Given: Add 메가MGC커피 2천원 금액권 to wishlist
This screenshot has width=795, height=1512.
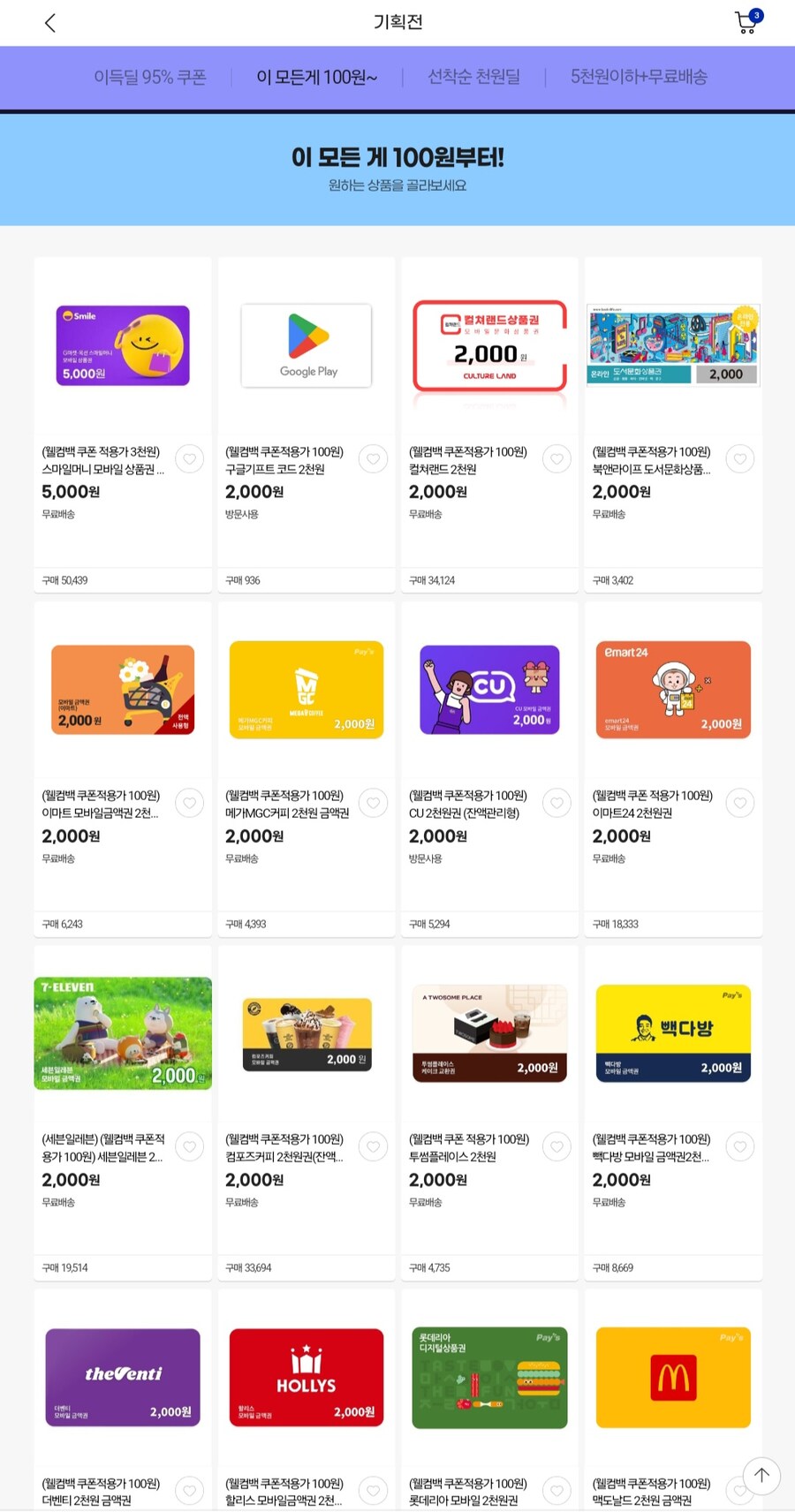Looking at the screenshot, I should point(373,803).
